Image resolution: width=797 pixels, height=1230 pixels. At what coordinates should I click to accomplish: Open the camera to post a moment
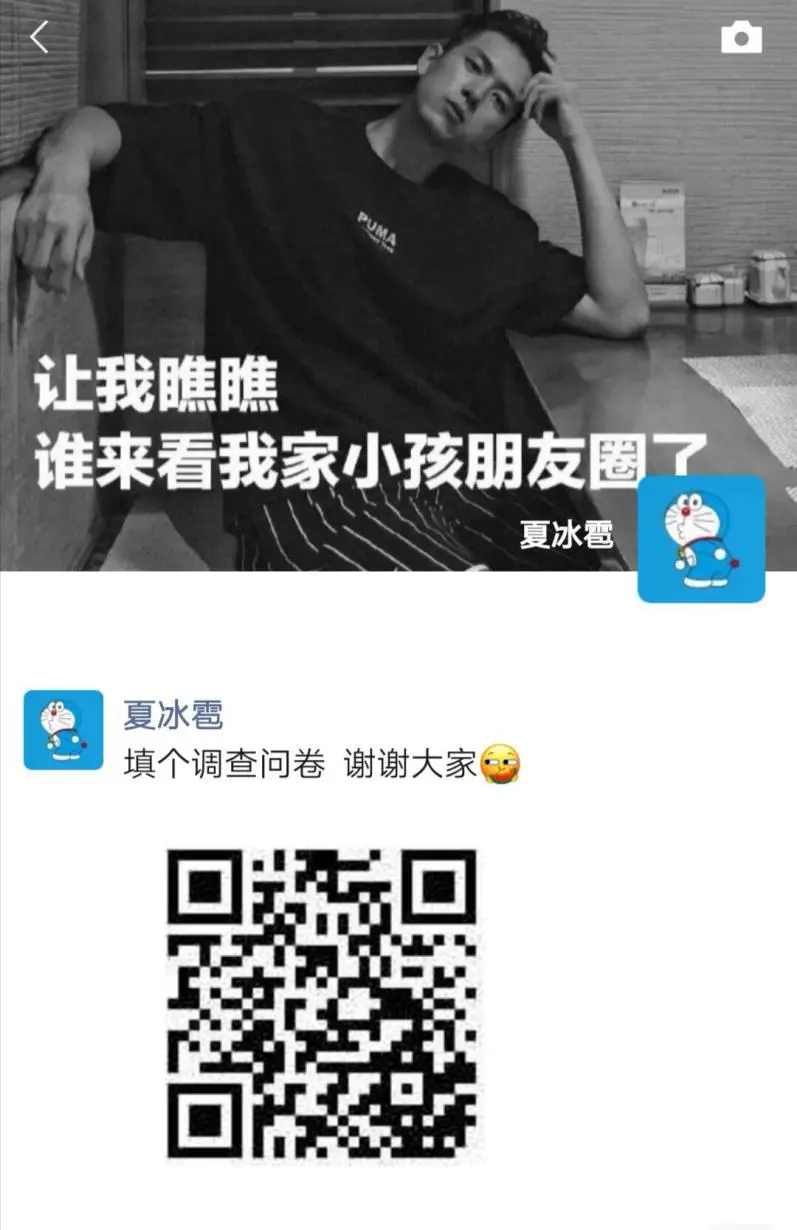point(741,38)
